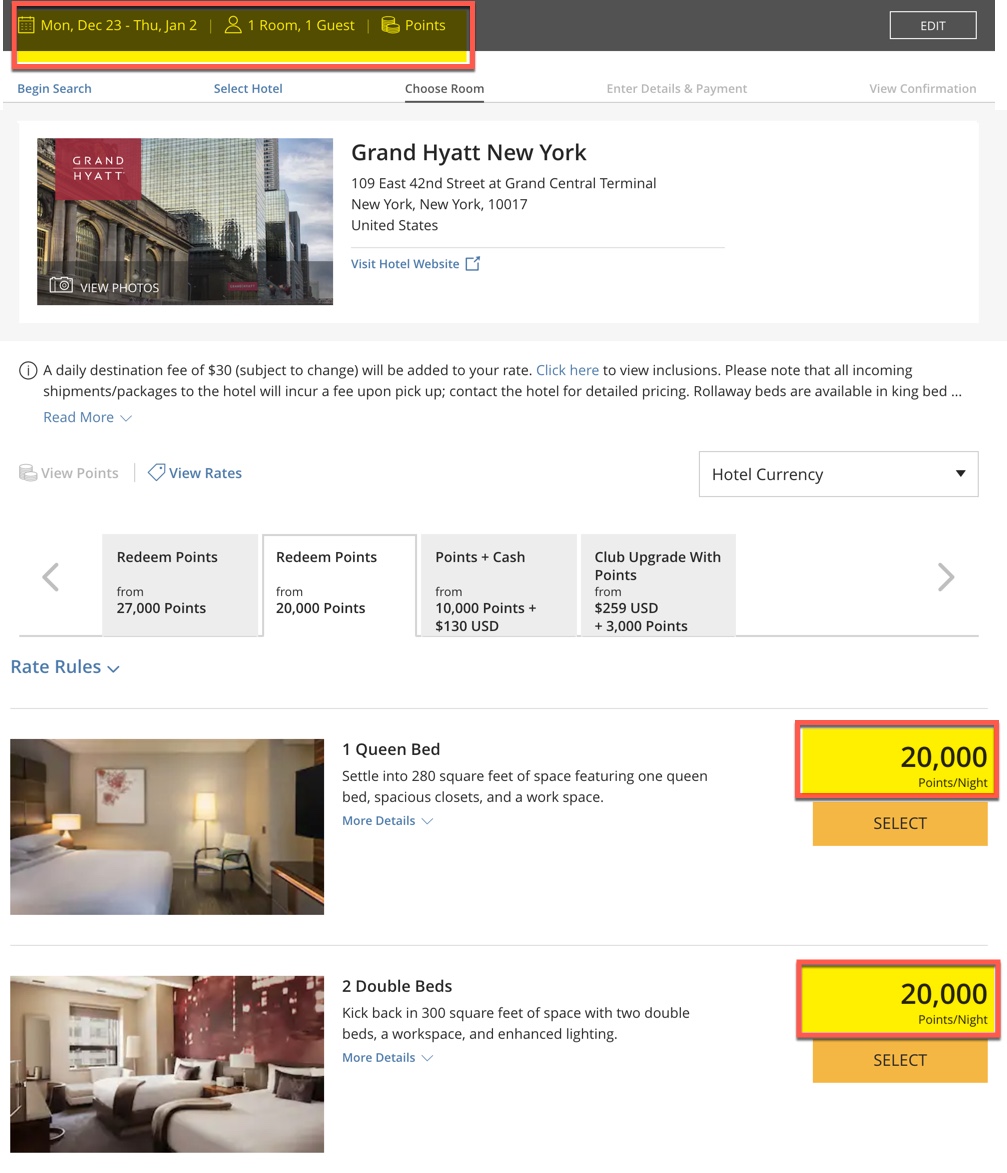The height and width of the screenshot is (1173, 1007).
Task: Tap Click here to view fee inclusions
Action: pyautogui.click(x=567, y=370)
